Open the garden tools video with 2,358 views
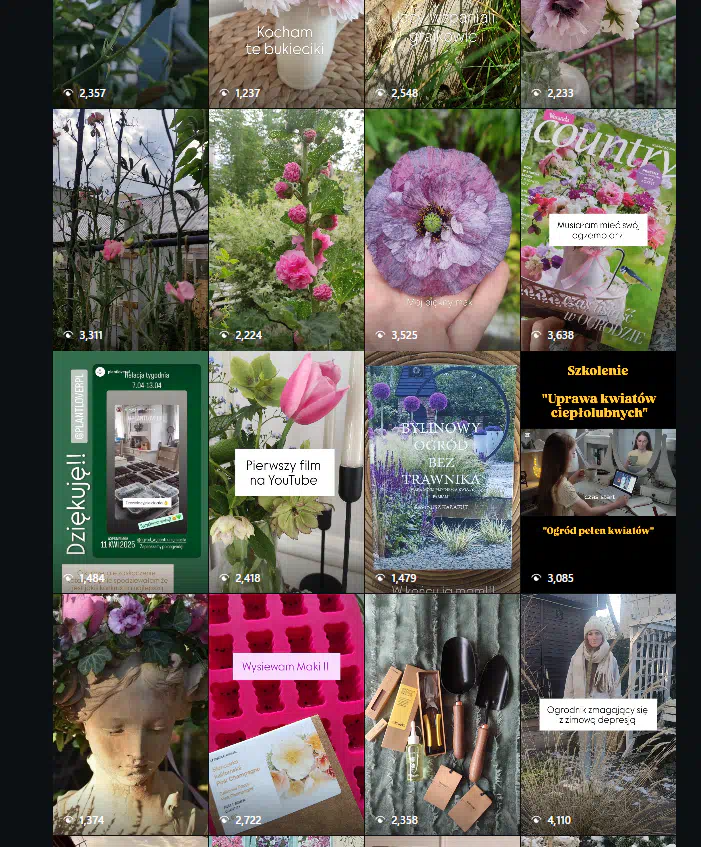The image size is (701, 847). (442, 714)
